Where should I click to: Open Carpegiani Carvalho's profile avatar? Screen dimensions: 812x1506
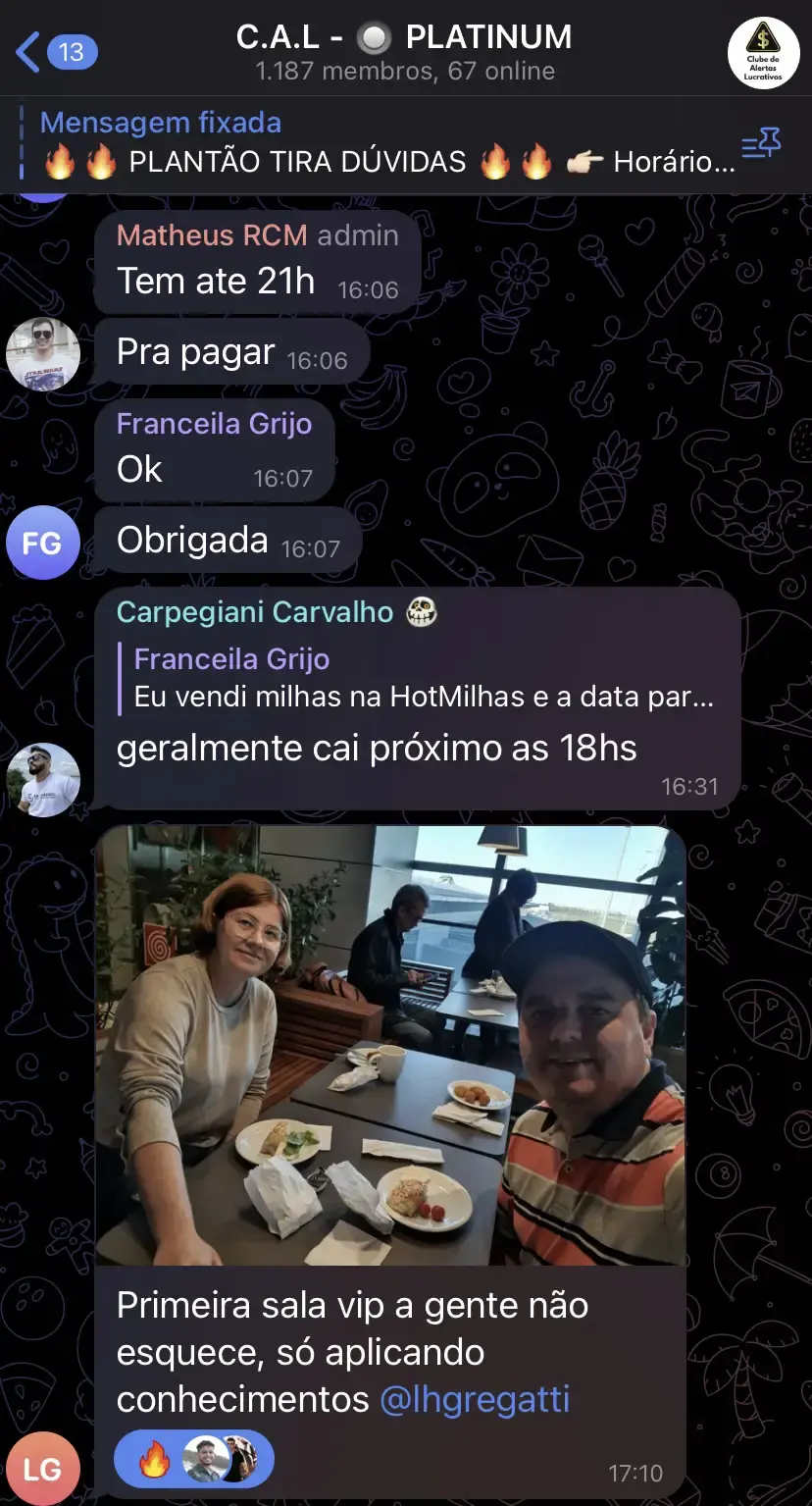42,779
